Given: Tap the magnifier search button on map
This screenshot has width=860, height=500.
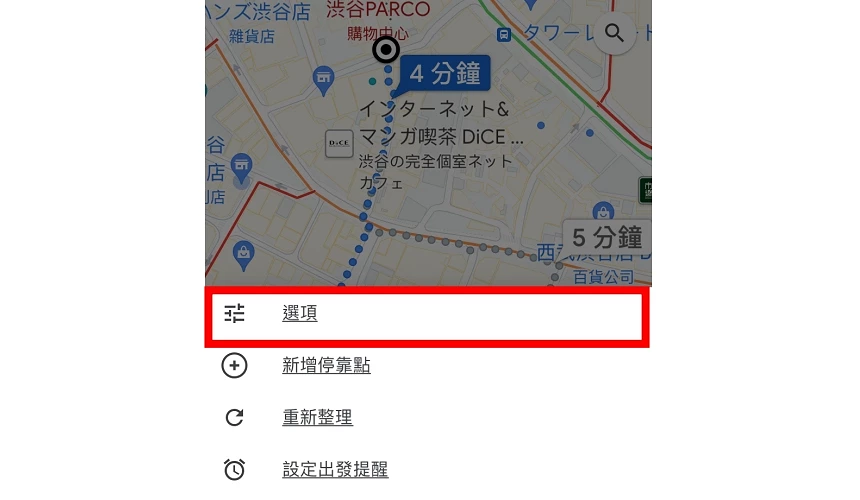Looking at the screenshot, I should pos(614,33).
